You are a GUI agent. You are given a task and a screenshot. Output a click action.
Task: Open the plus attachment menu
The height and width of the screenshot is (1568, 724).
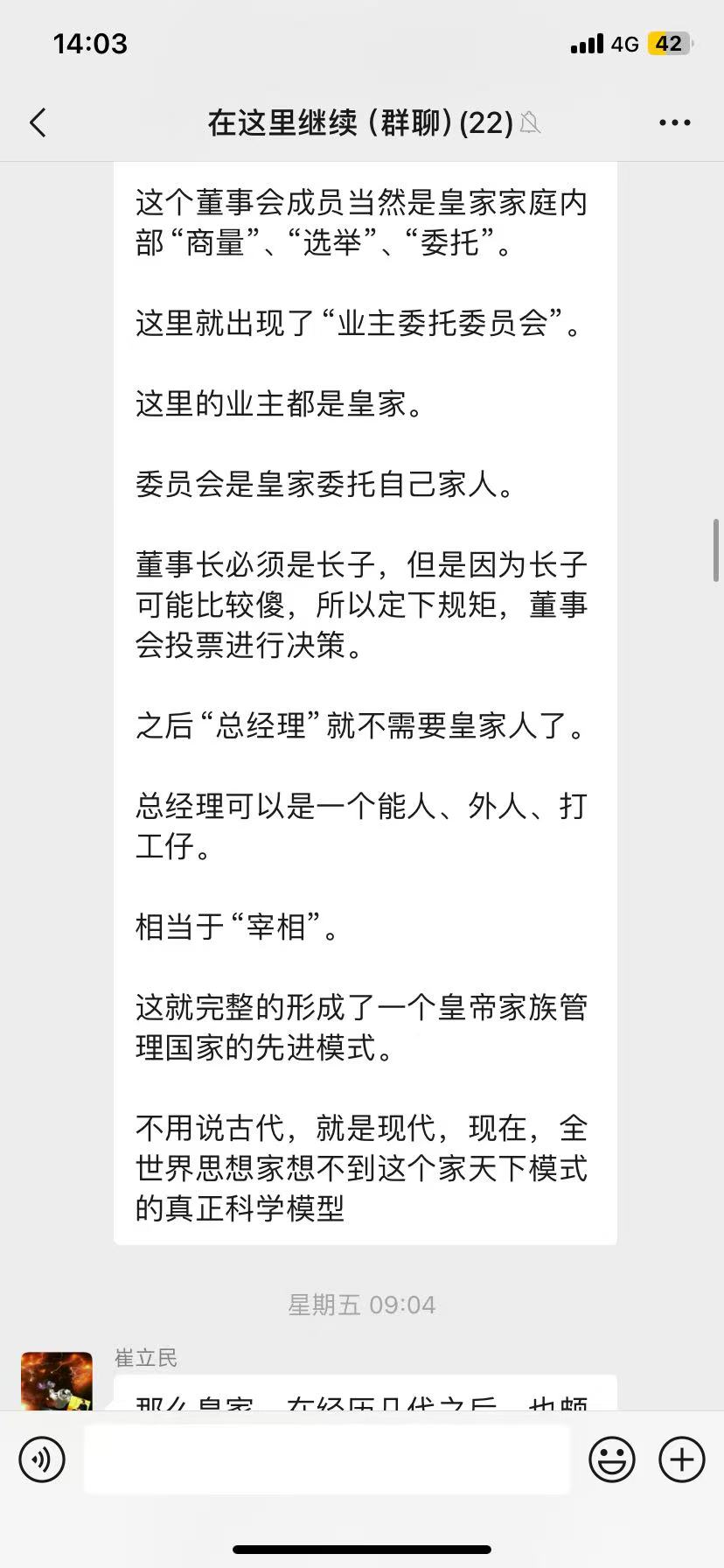pyautogui.click(x=681, y=1459)
